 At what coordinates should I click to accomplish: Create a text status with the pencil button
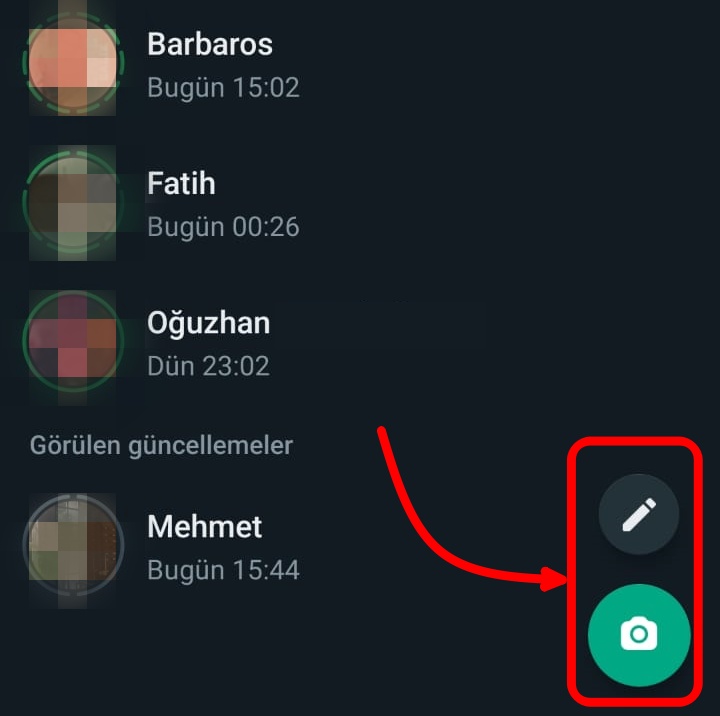(638, 515)
